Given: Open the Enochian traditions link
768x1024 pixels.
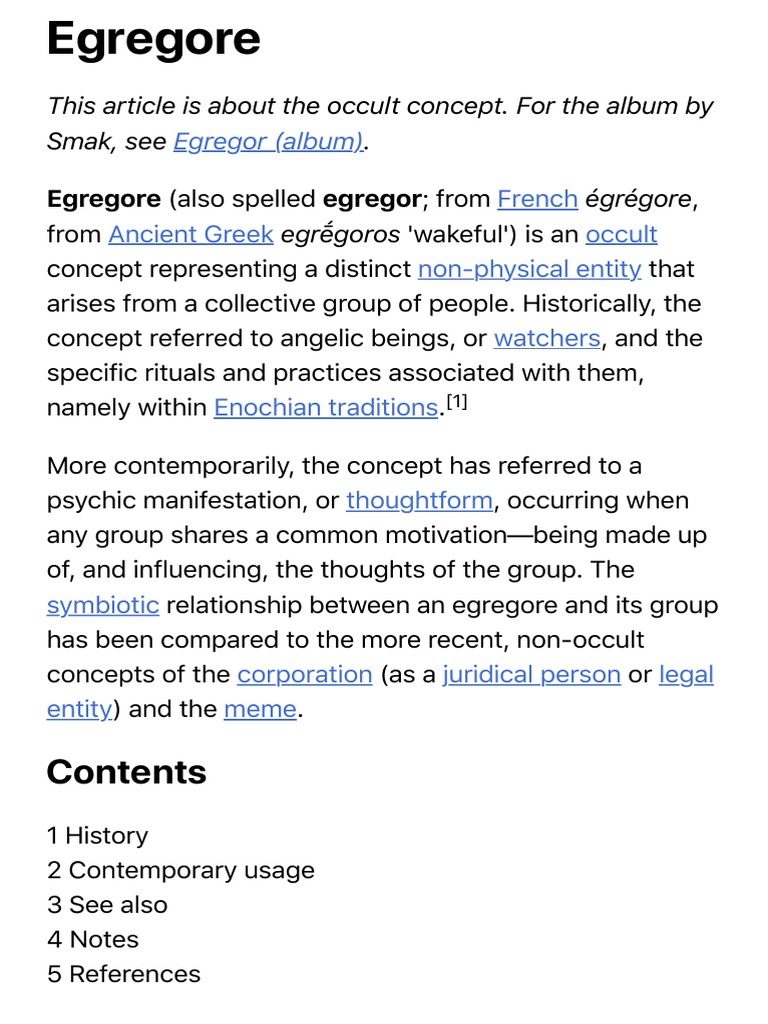Looking at the screenshot, I should [326, 408].
